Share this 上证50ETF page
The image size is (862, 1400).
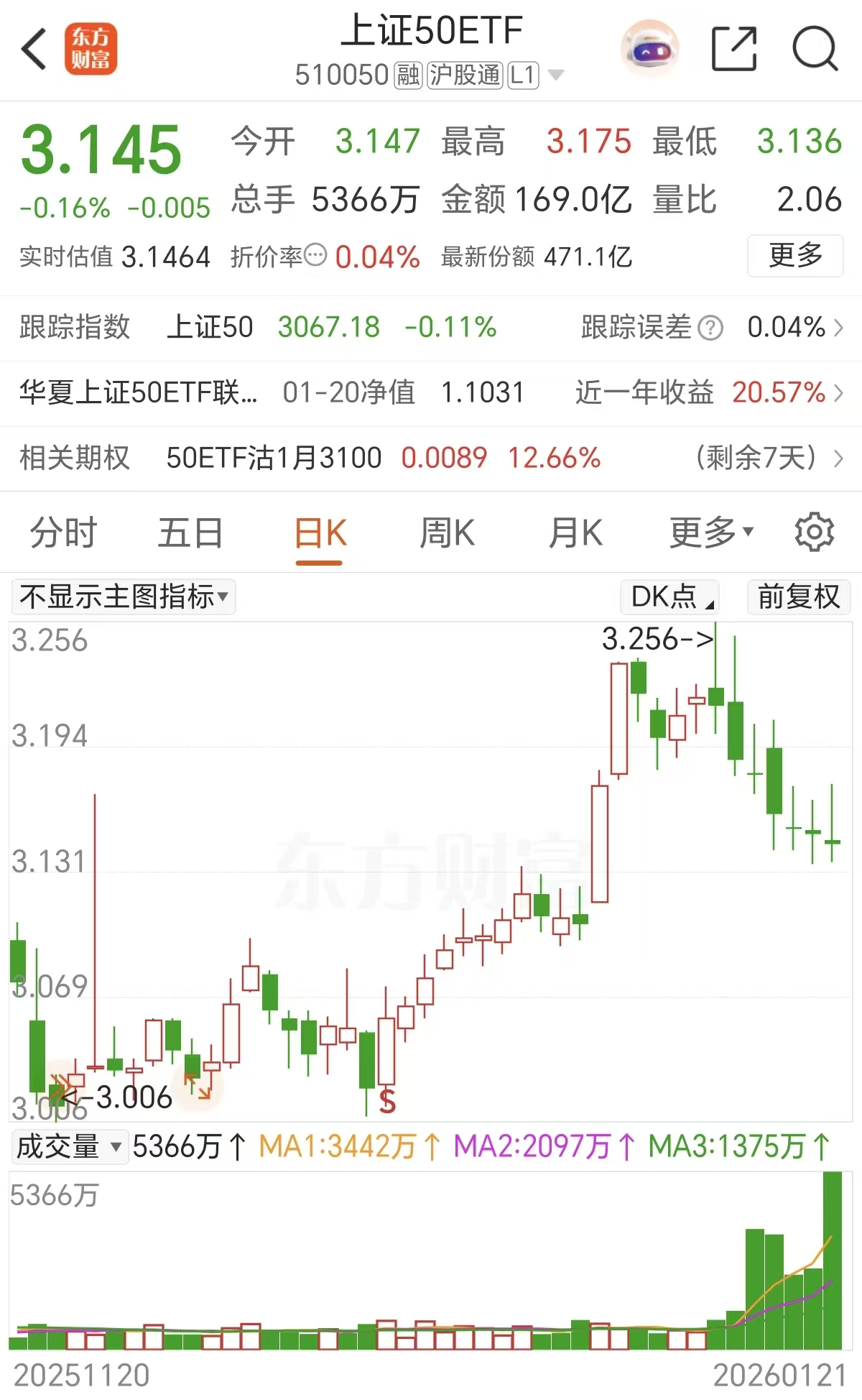pos(733,49)
